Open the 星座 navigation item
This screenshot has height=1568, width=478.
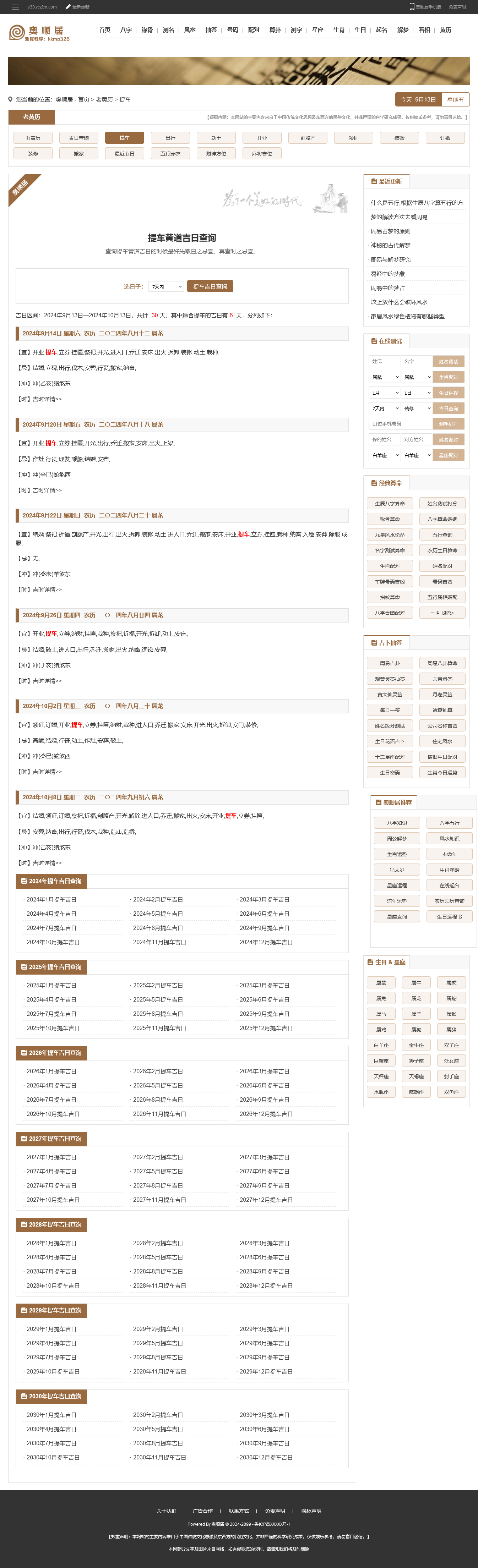pyautogui.click(x=318, y=30)
